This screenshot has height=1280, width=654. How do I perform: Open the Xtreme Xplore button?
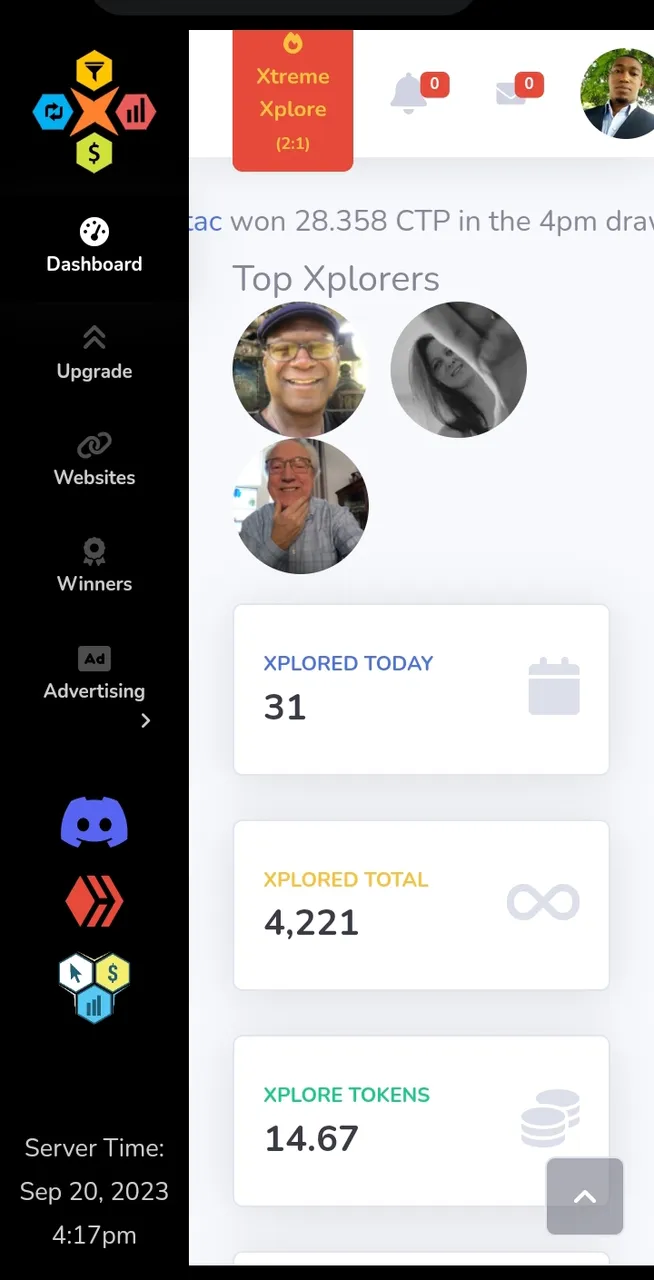[292, 98]
